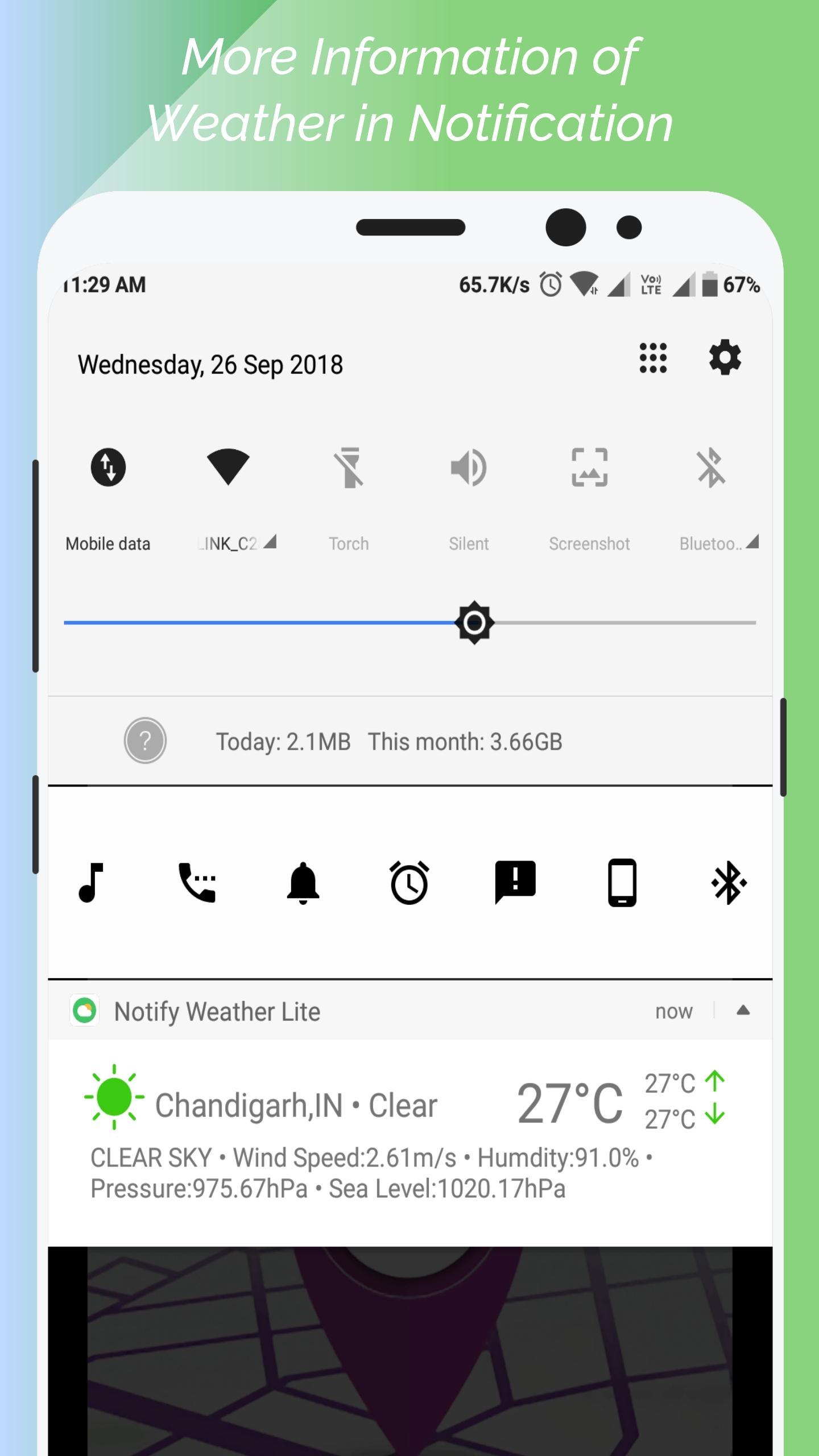
Task: Enable the Torch from quick settings
Action: coord(348,468)
